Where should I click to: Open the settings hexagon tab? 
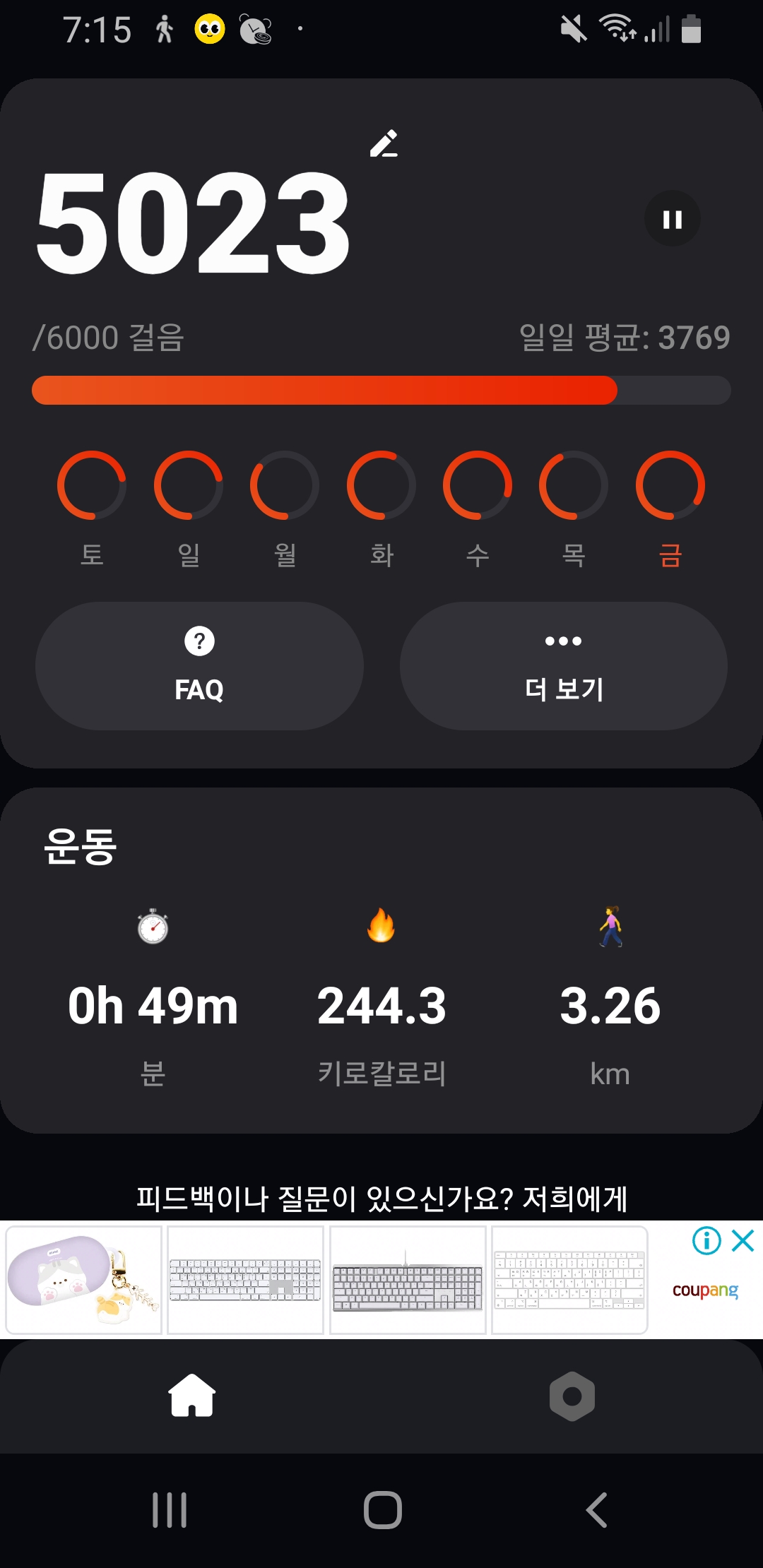(x=572, y=1396)
